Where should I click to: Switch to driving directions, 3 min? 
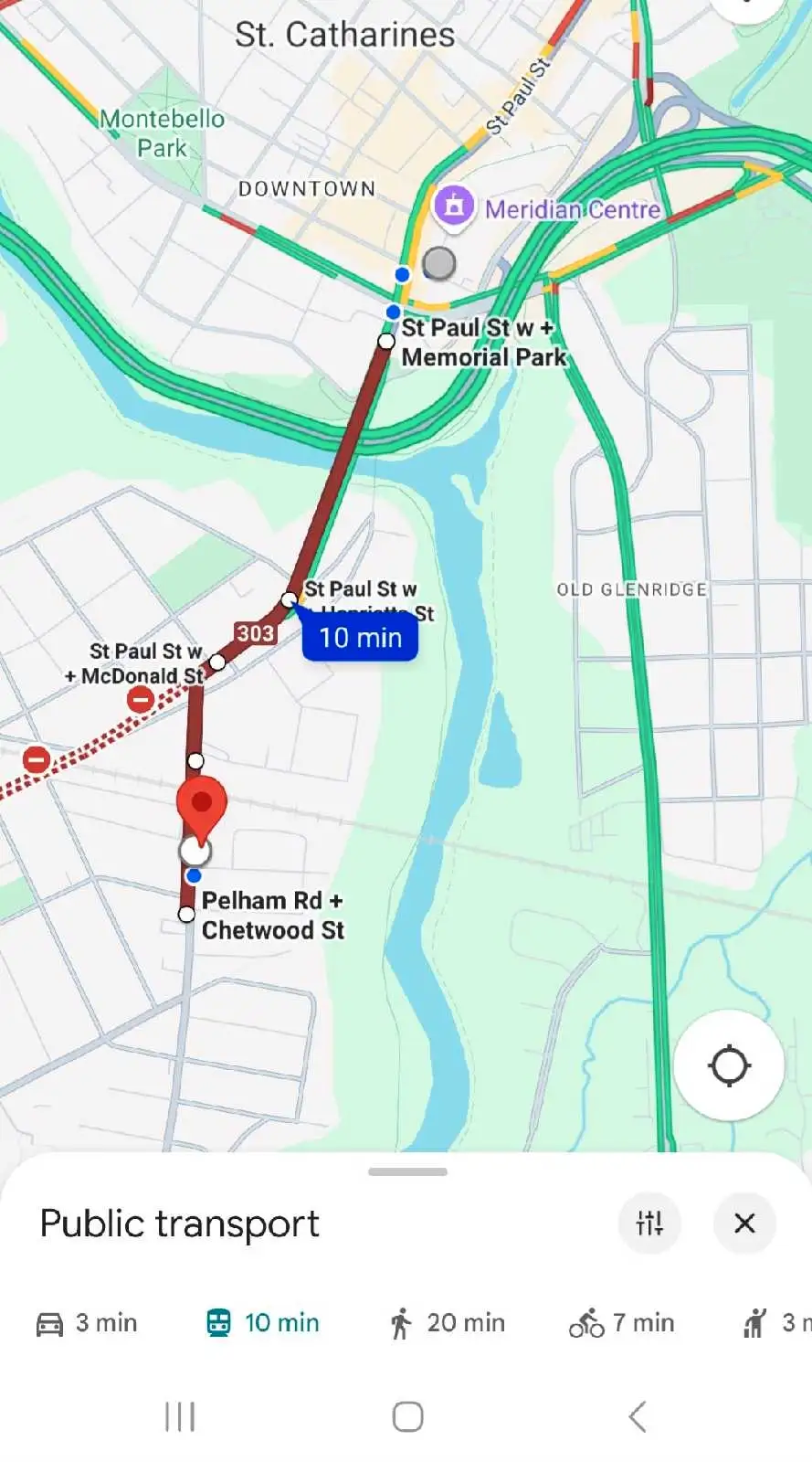click(87, 1323)
